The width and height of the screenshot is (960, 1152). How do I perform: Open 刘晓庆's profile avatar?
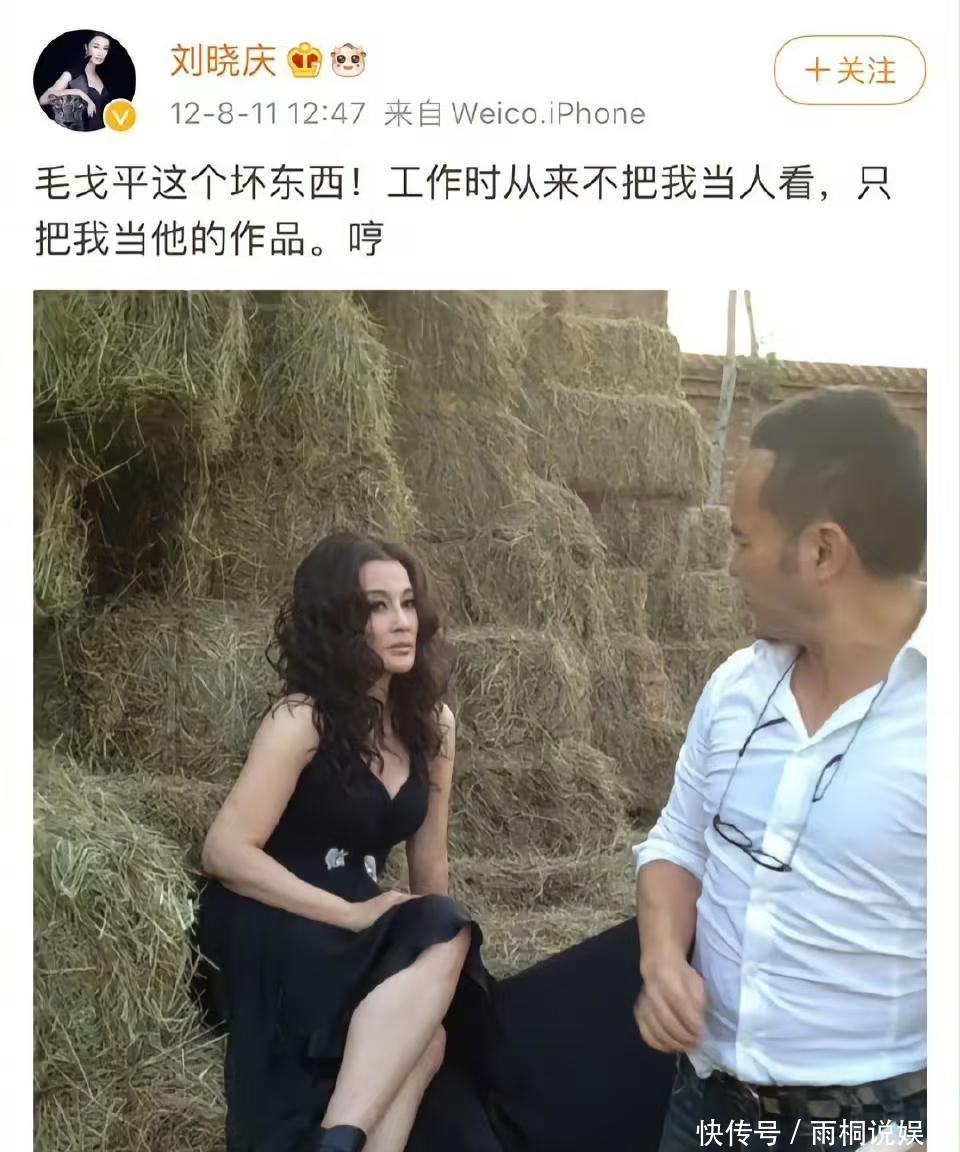click(84, 80)
